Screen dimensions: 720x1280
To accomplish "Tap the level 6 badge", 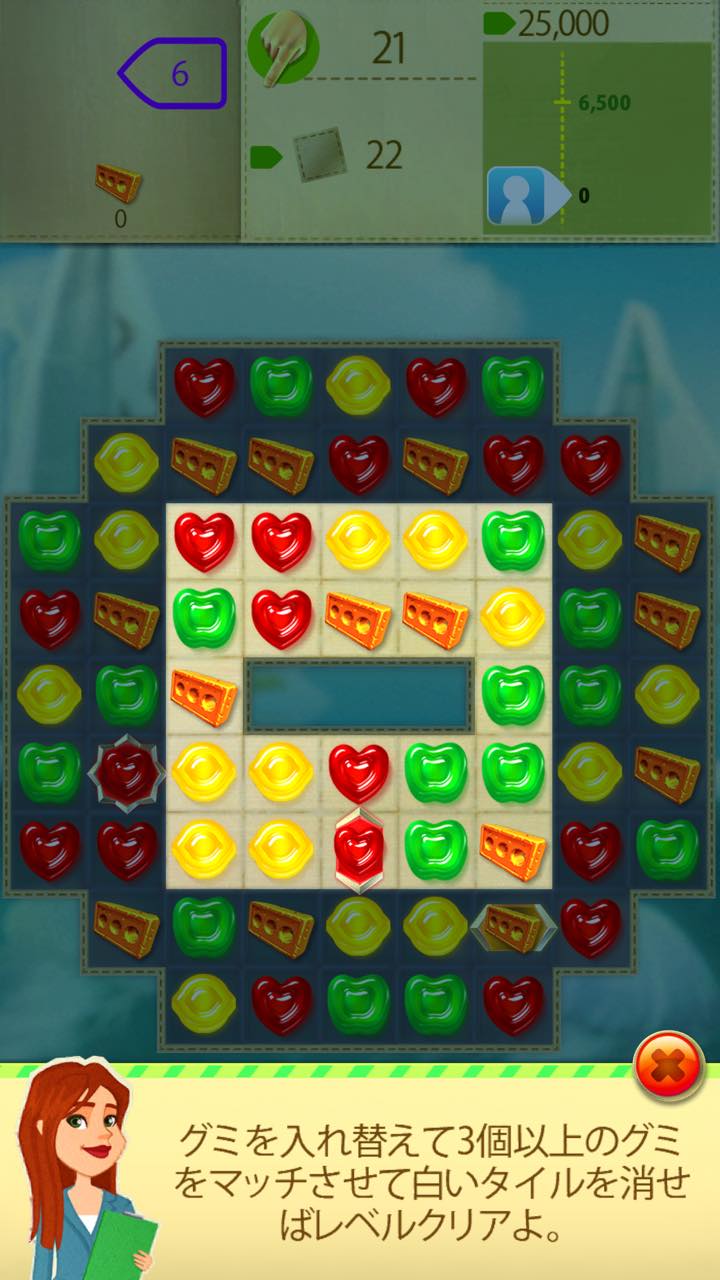I will [x=173, y=73].
